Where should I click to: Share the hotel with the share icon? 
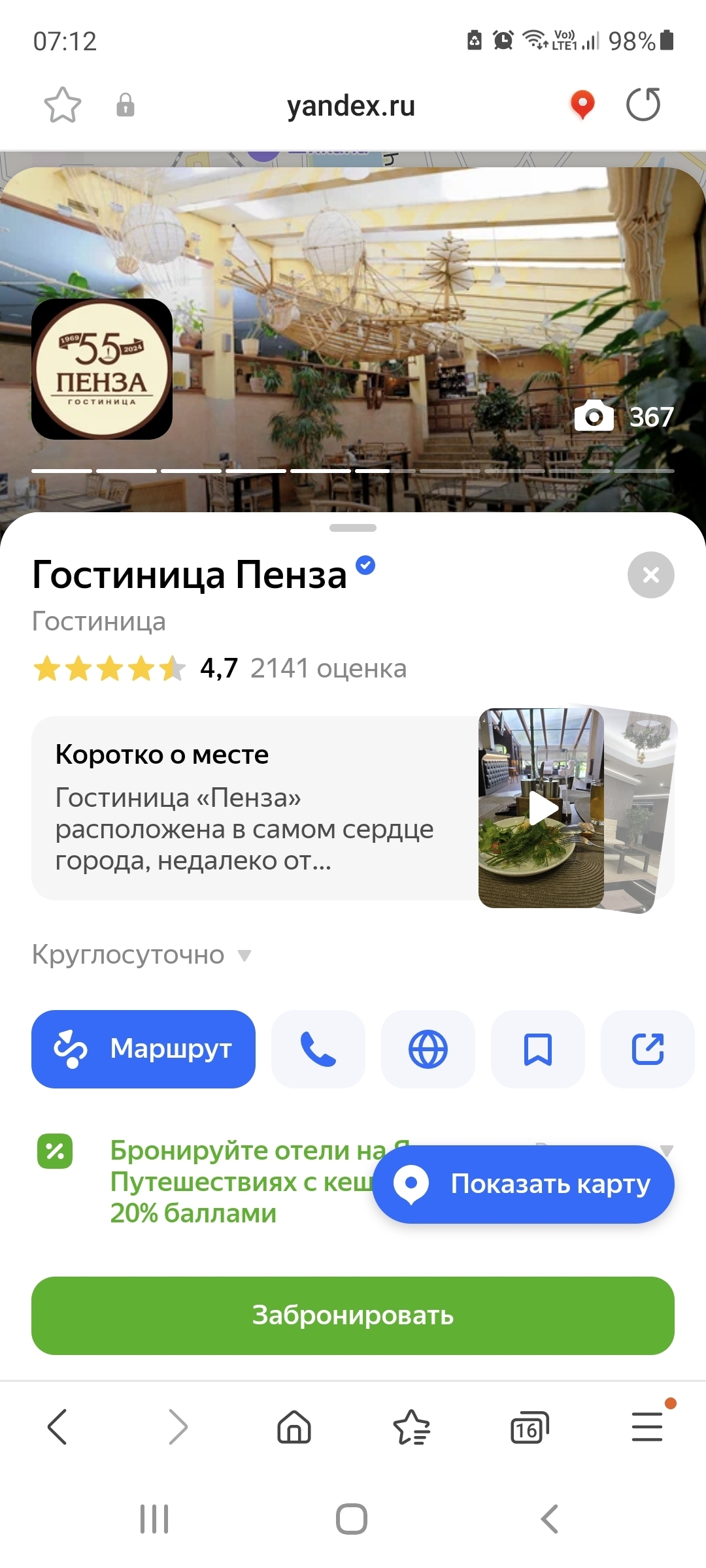tap(648, 1049)
